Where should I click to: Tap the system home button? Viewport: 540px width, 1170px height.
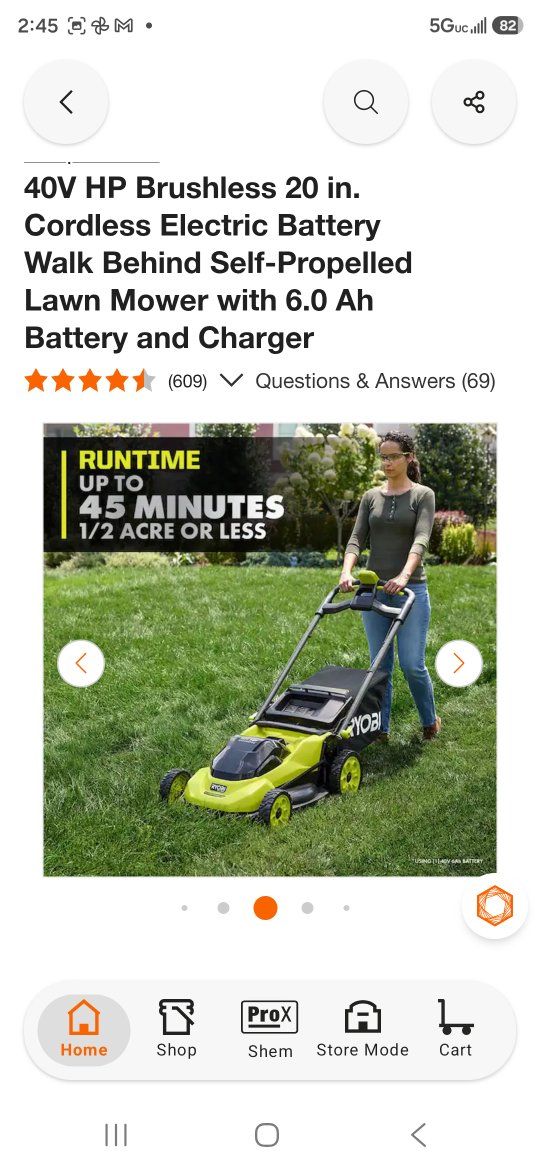(267, 1135)
